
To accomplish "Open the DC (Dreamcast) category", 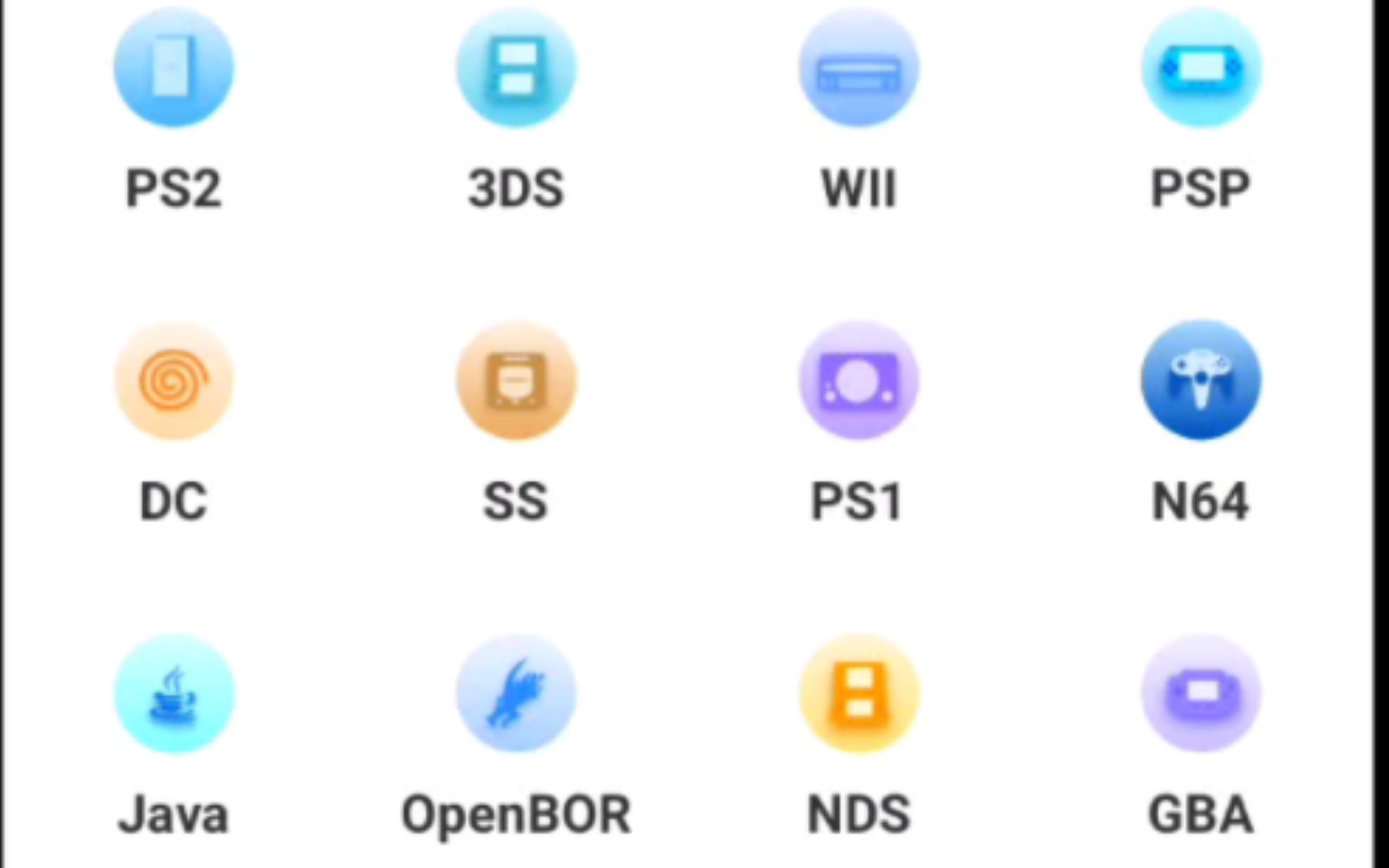I will coord(173,381).
